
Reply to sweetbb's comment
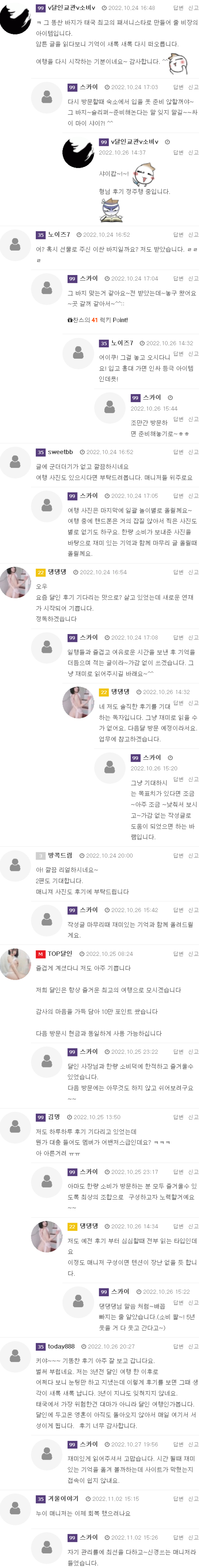point(178,452)
